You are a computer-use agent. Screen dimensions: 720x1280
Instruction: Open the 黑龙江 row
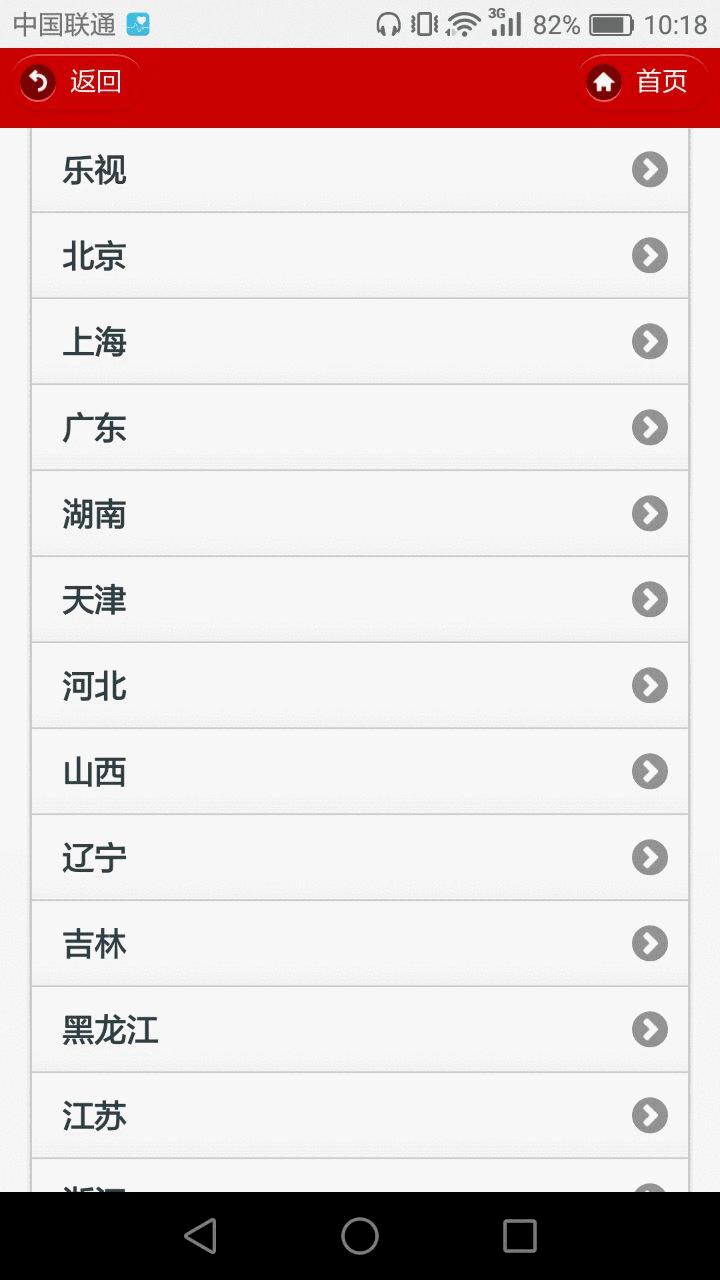click(360, 1030)
